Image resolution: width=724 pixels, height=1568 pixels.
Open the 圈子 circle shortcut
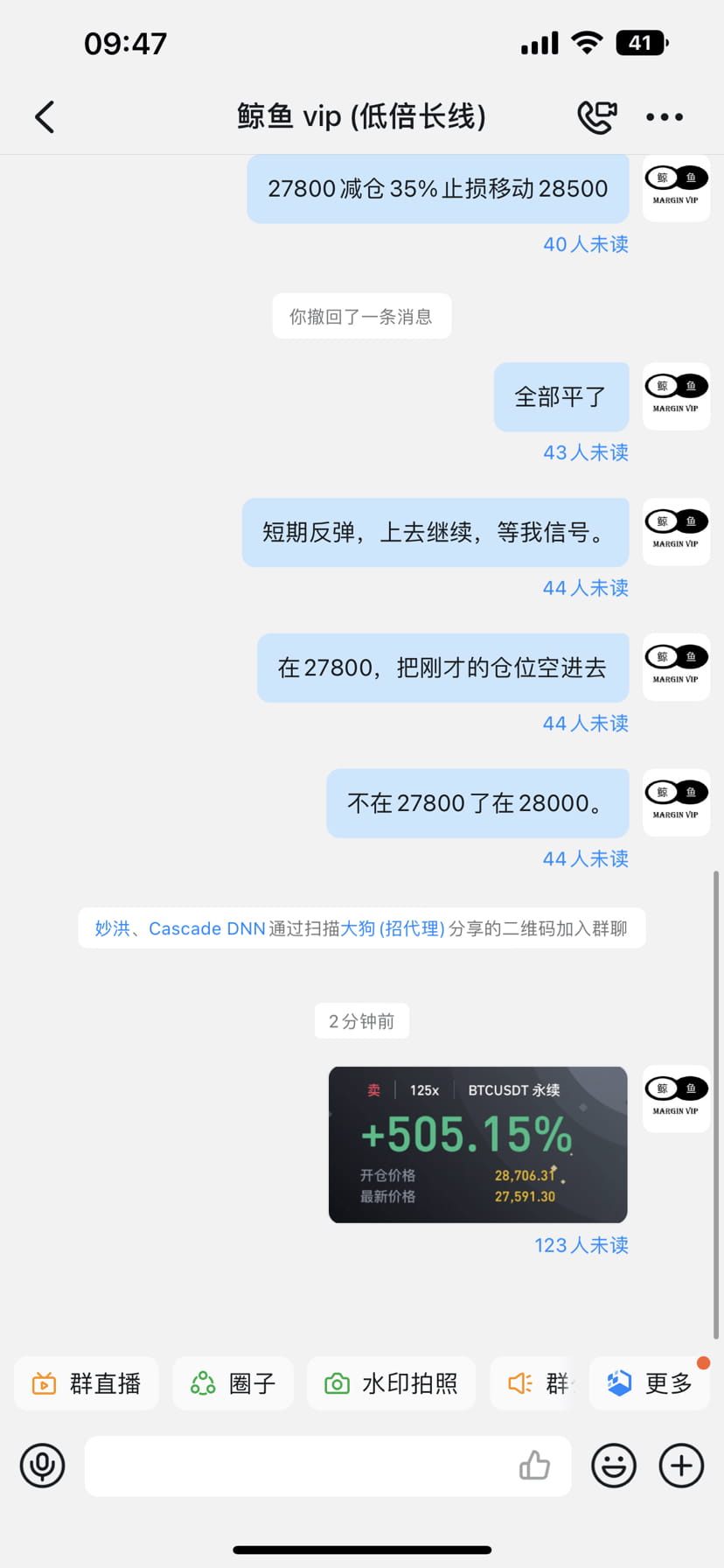coord(233,1383)
